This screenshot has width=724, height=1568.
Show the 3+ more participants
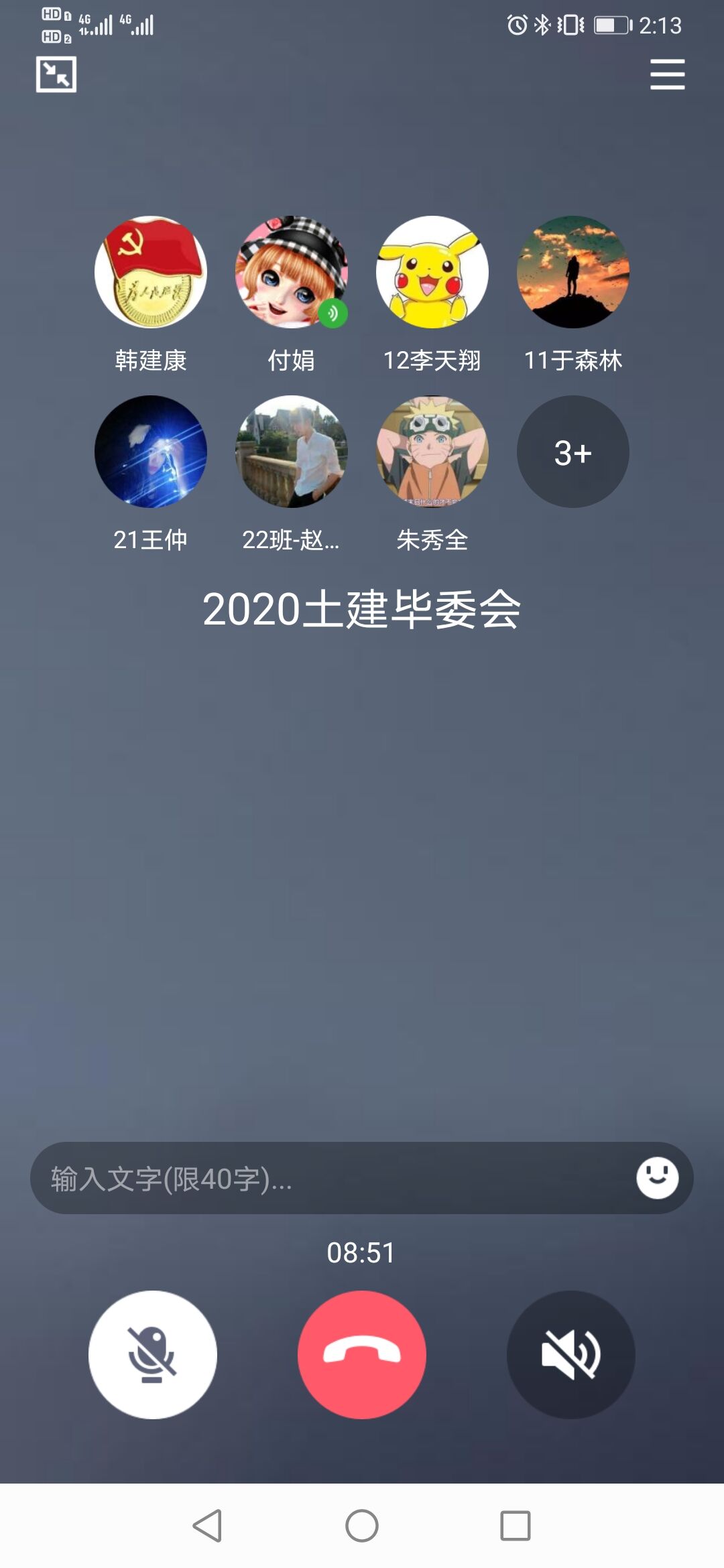click(573, 452)
